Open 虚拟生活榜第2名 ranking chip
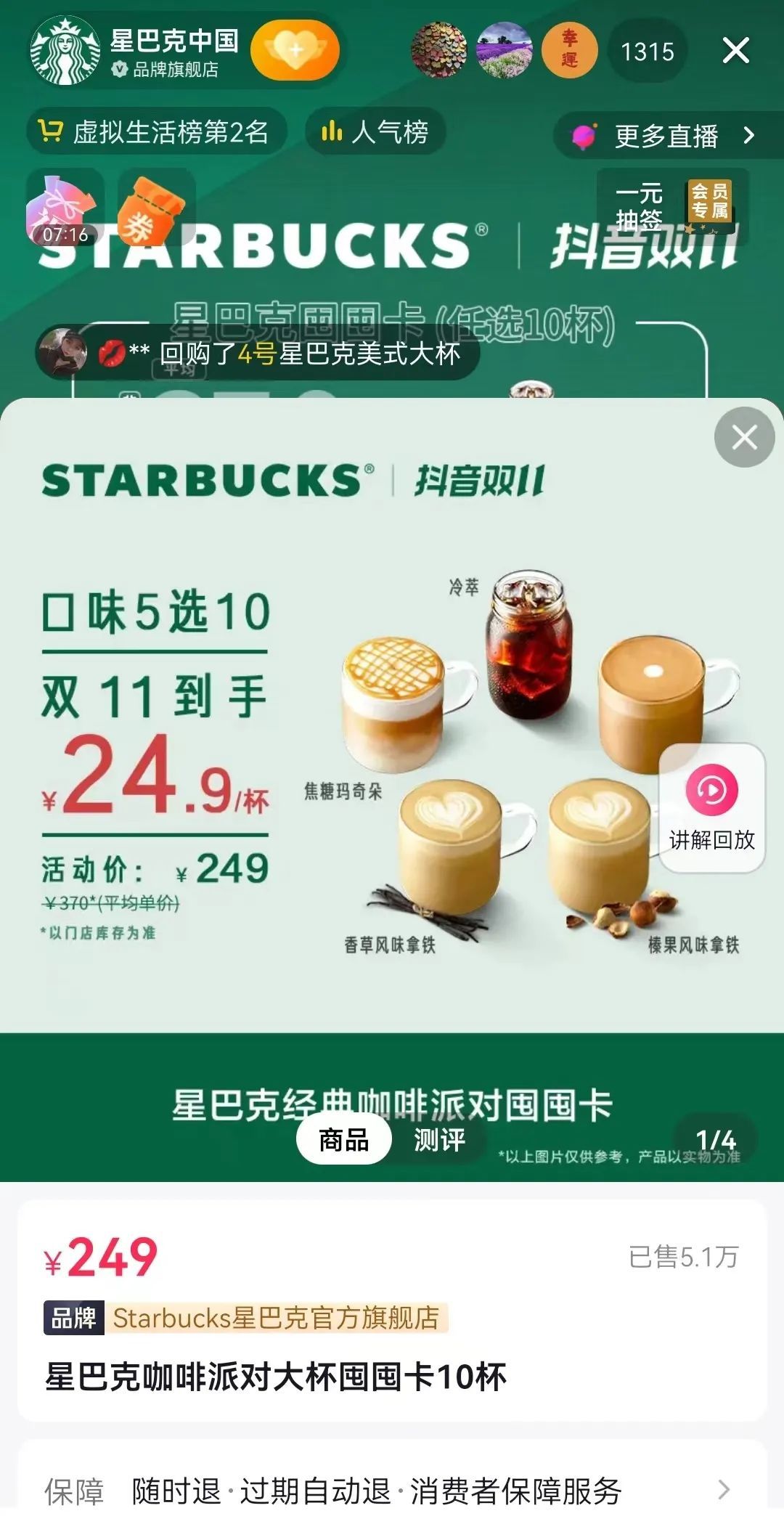The height and width of the screenshot is (1516, 784). pos(155,132)
